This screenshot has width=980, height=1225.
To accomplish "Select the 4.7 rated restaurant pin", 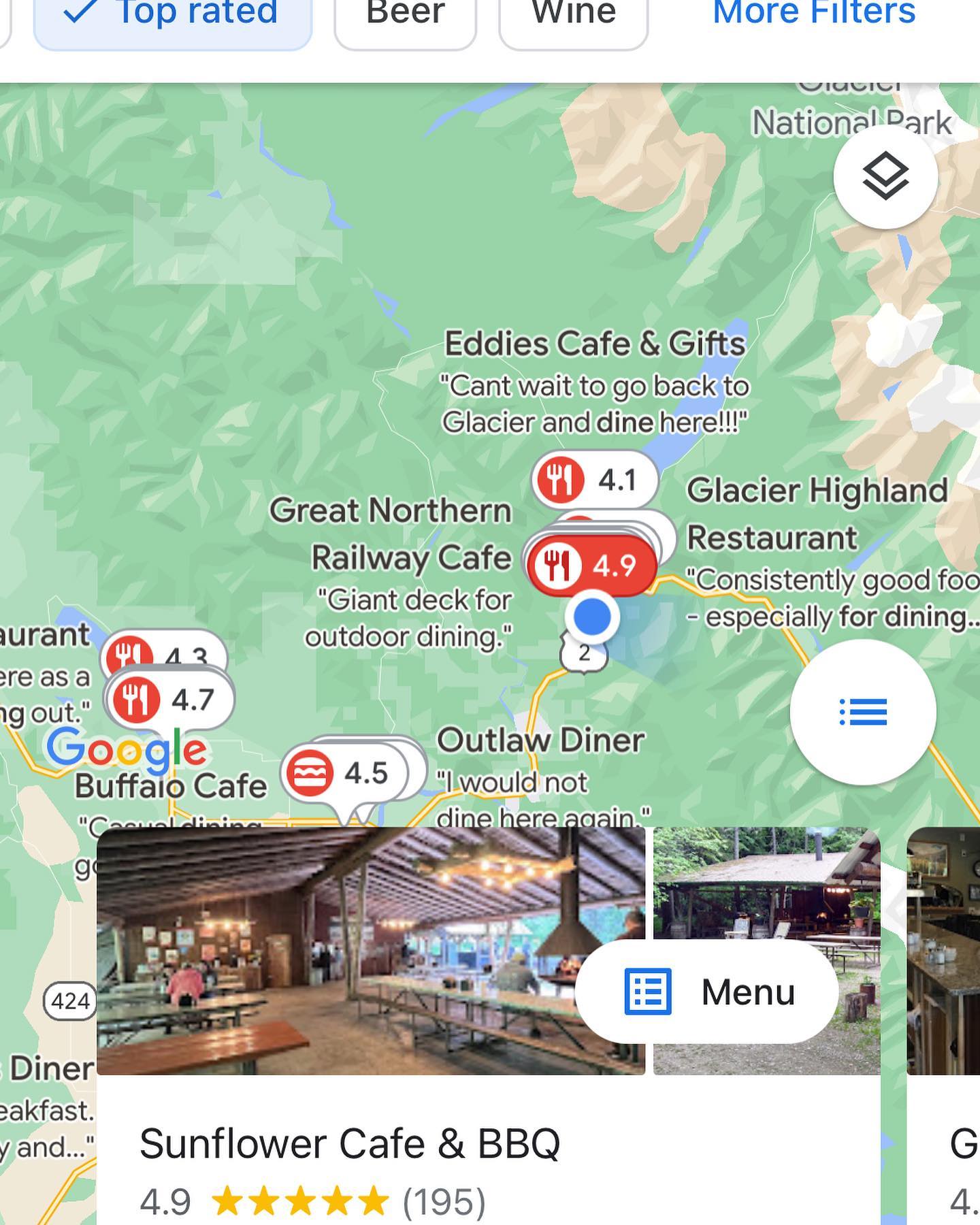I will point(169,700).
